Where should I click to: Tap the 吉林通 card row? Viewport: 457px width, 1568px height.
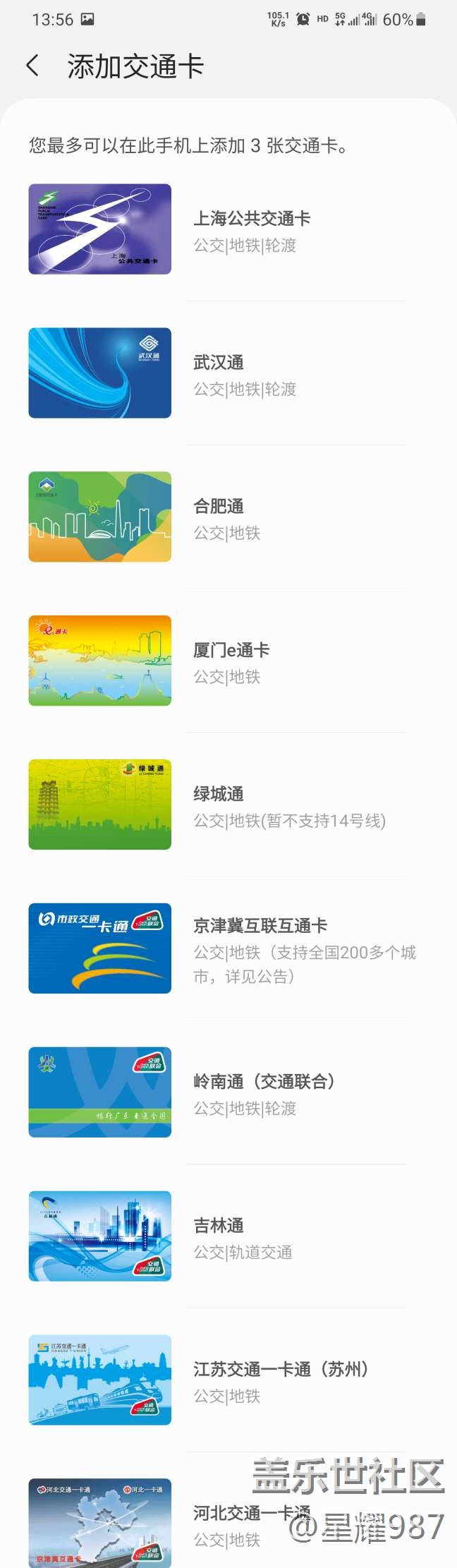pyautogui.click(x=219, y=1237)
